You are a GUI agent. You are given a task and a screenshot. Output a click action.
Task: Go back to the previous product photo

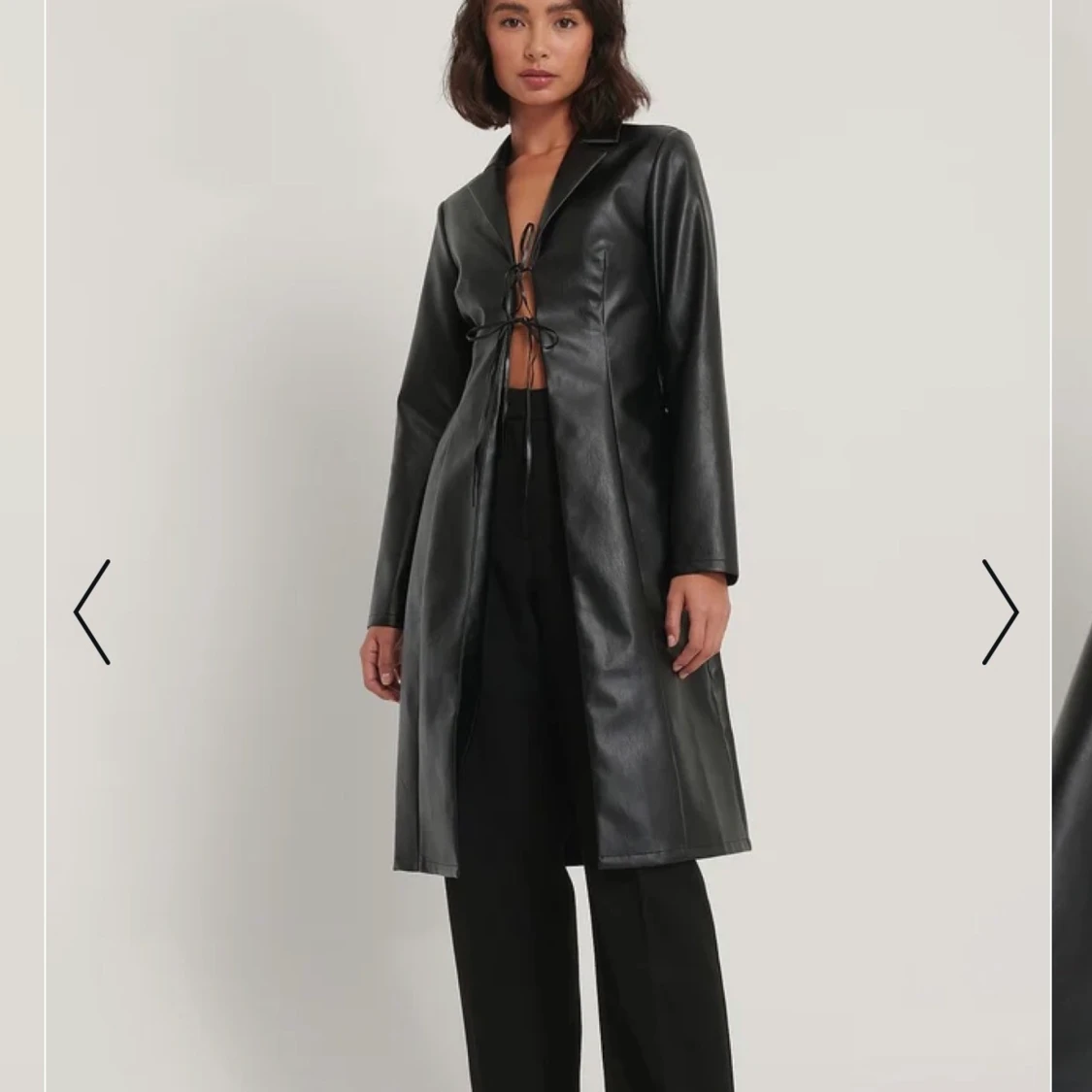(x=92, y=612)
